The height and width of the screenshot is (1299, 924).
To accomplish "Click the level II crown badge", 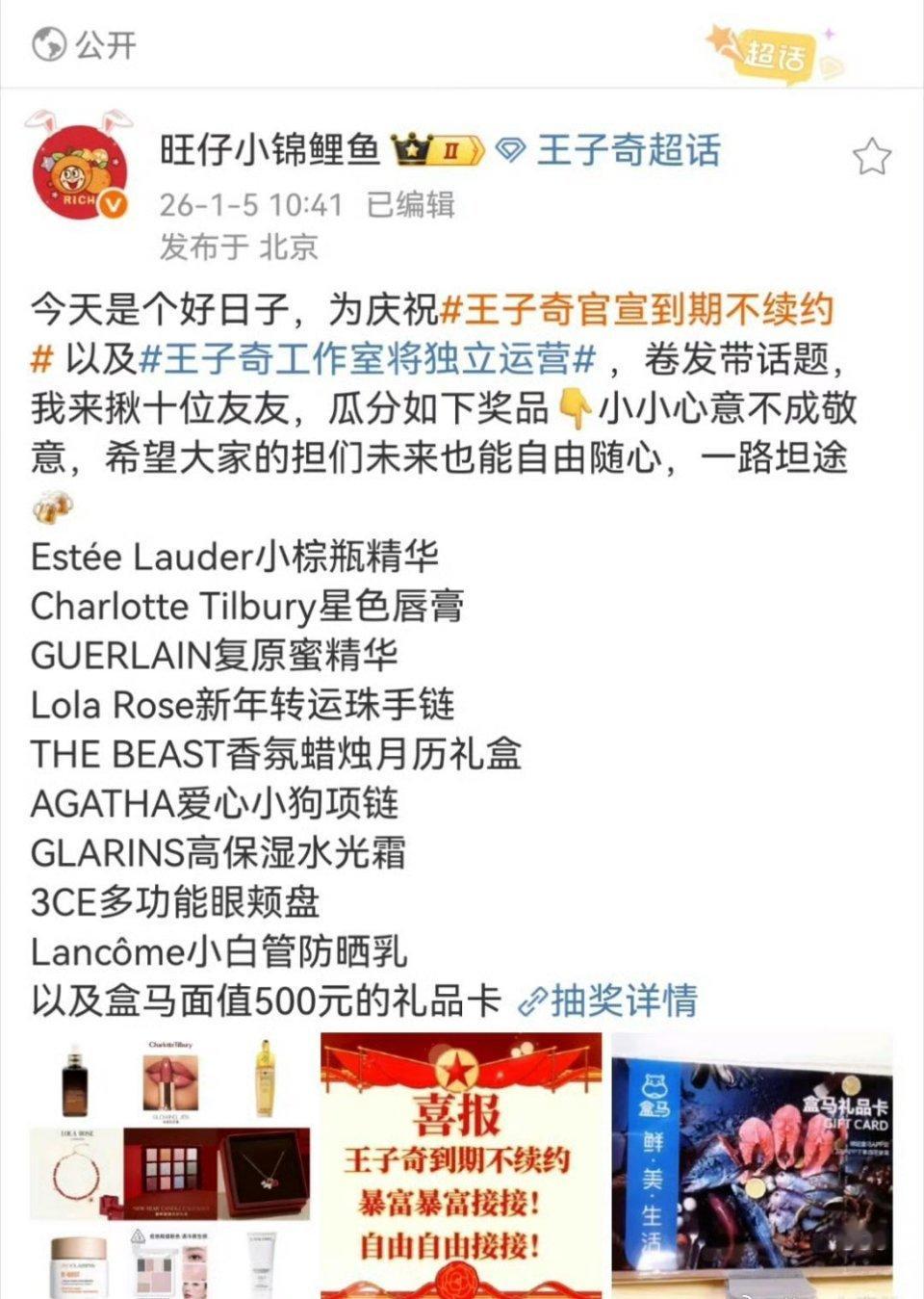I will (x=436, y=150).
